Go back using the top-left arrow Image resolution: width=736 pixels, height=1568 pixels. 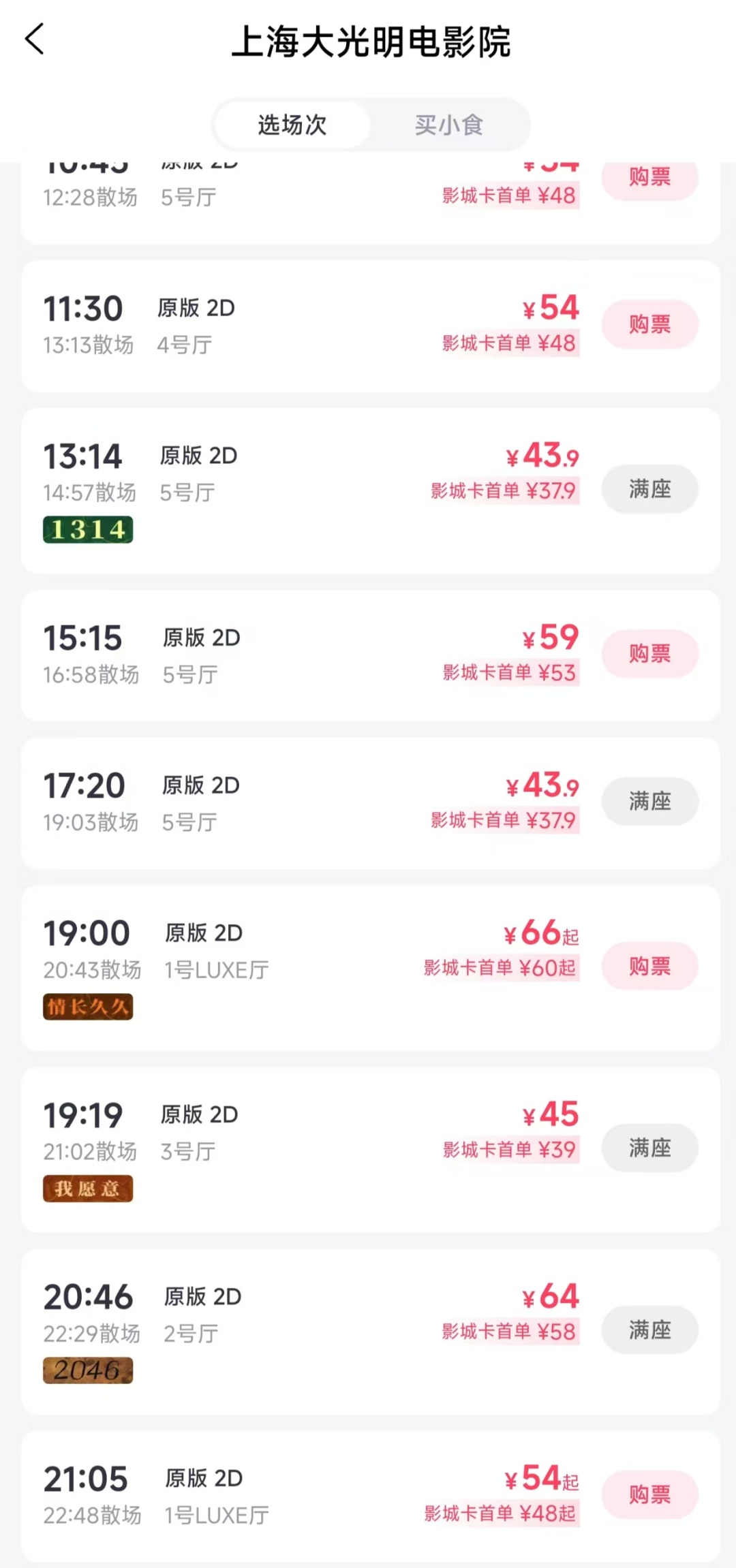(35, 39)
